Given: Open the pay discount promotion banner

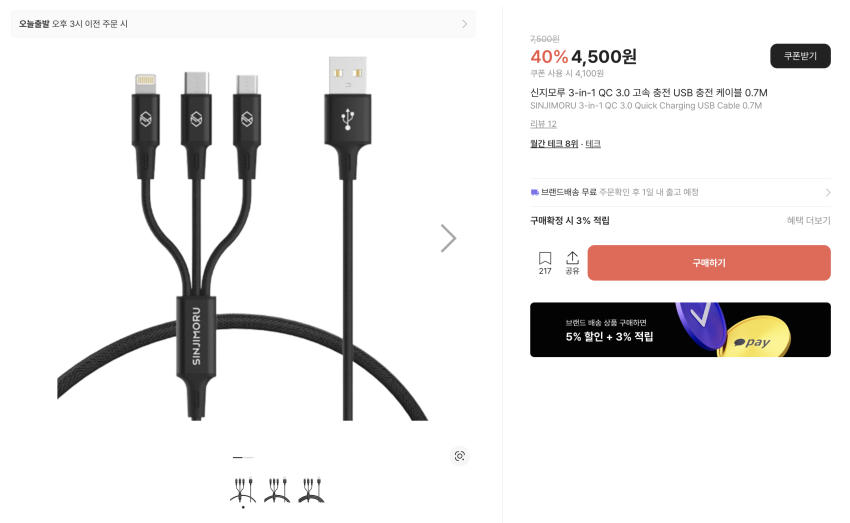Looking at the screenshot, I should (x=680, y=330).
